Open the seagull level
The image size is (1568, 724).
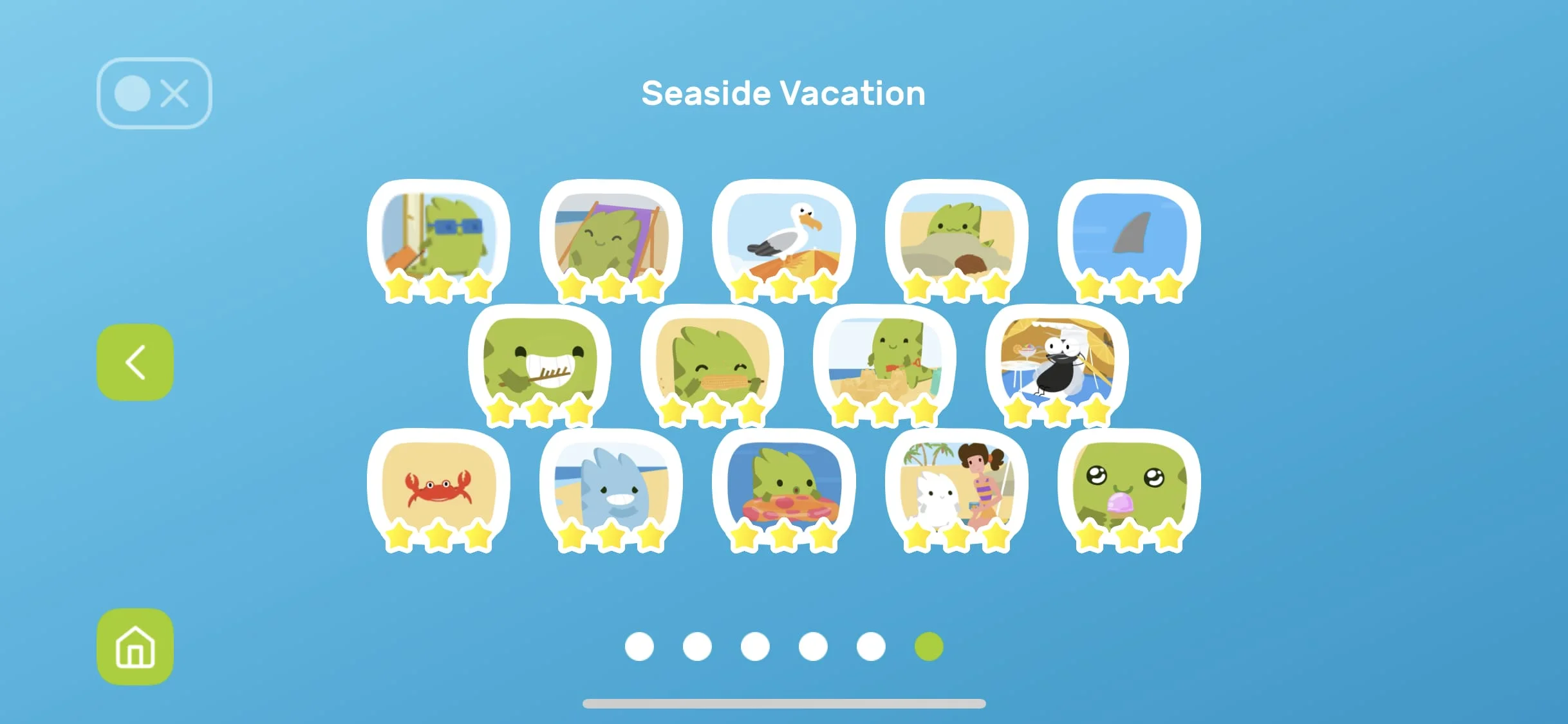pos(783,236)
